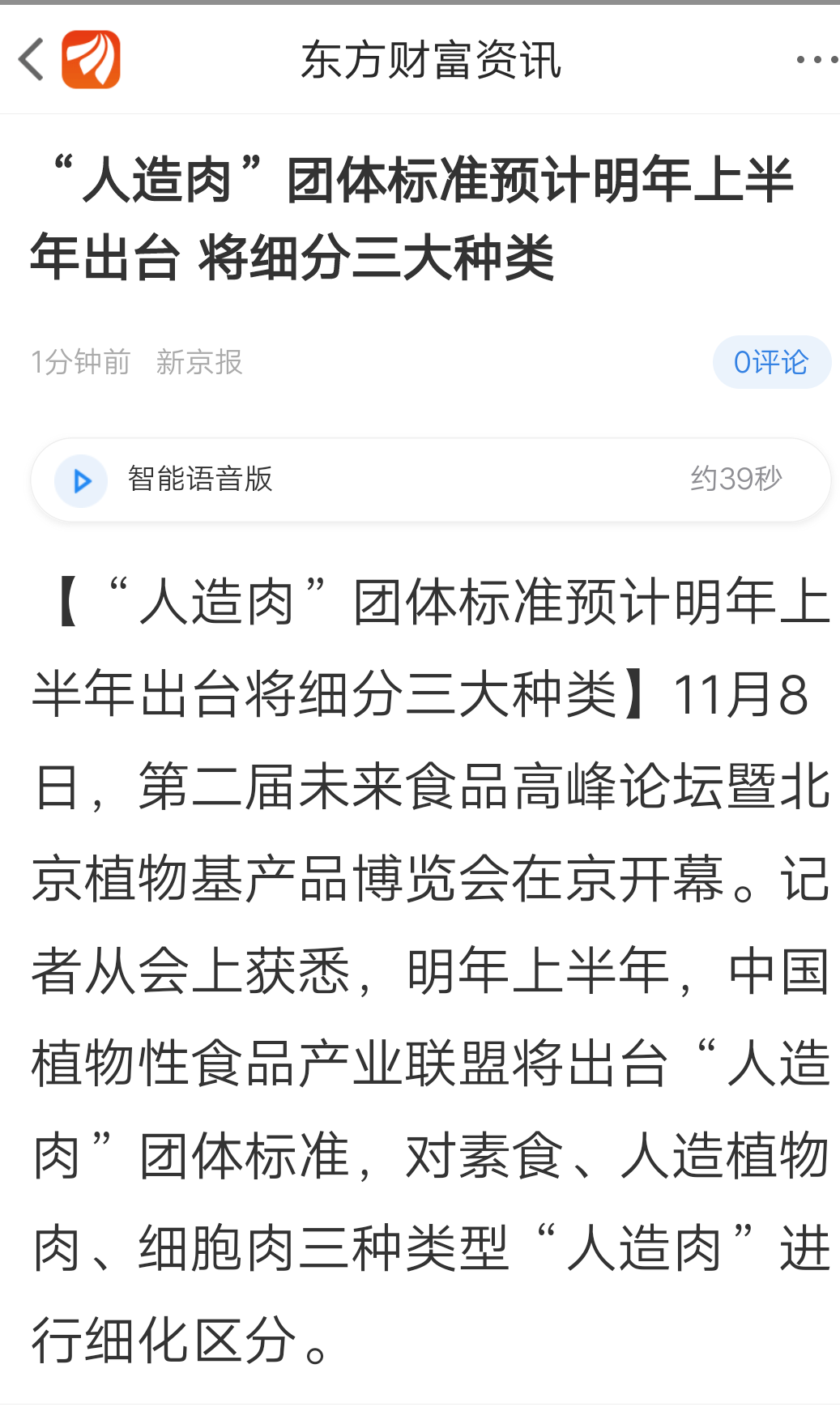840x1407 pixels.
Task: Tap the 新京报 source name
Action: point(199,364)
